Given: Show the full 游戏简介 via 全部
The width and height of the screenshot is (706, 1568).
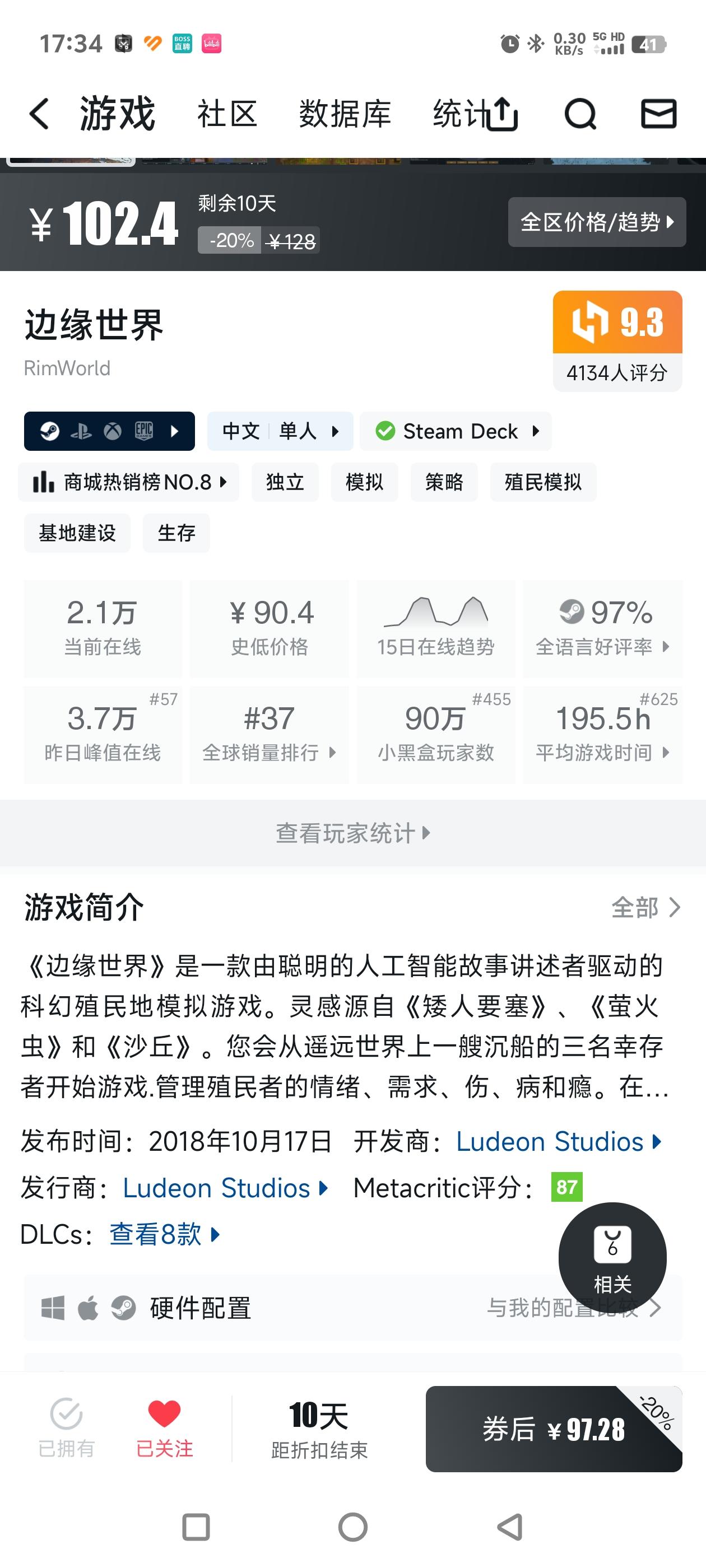Looking at the screenshot, I should click(x=645, y=907).
